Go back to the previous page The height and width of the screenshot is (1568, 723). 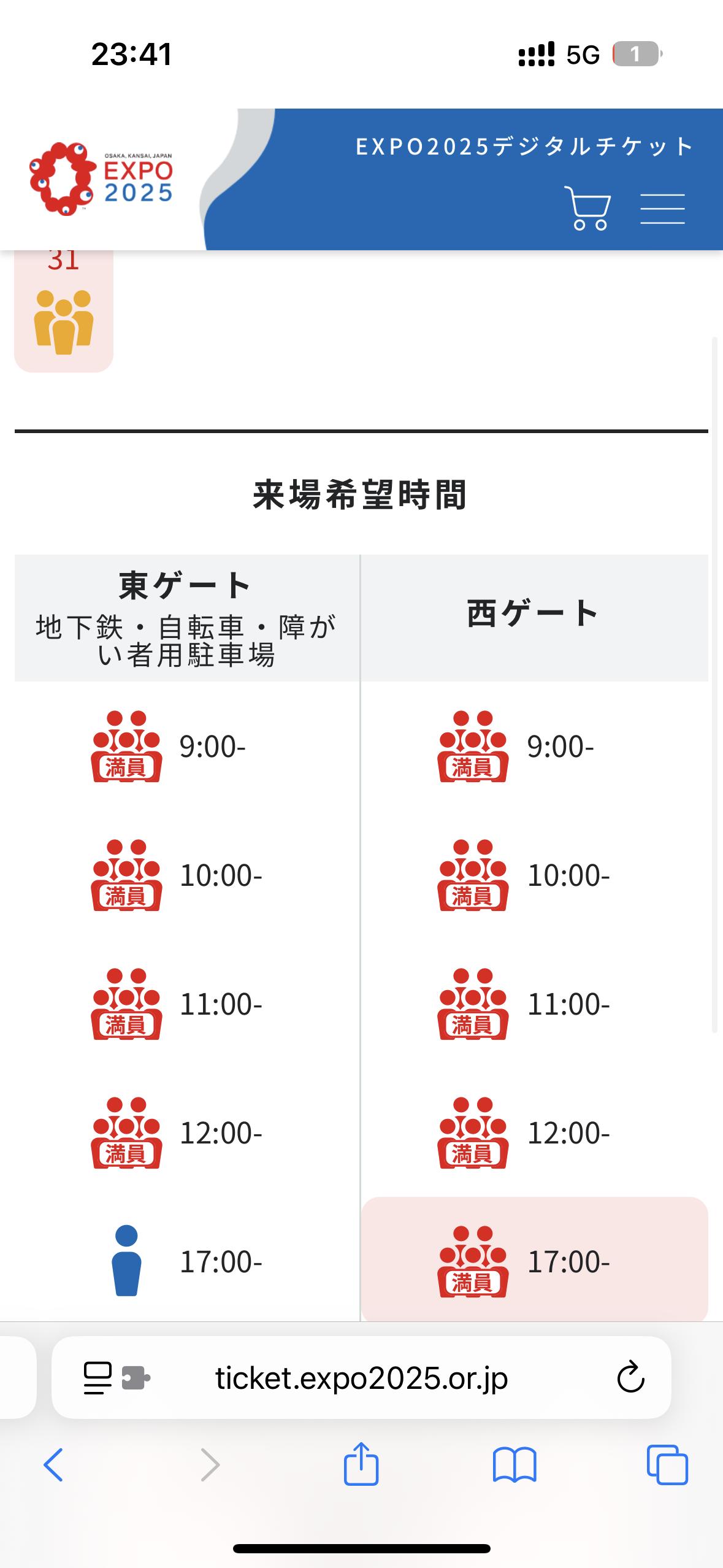[x=53, y=1465]
